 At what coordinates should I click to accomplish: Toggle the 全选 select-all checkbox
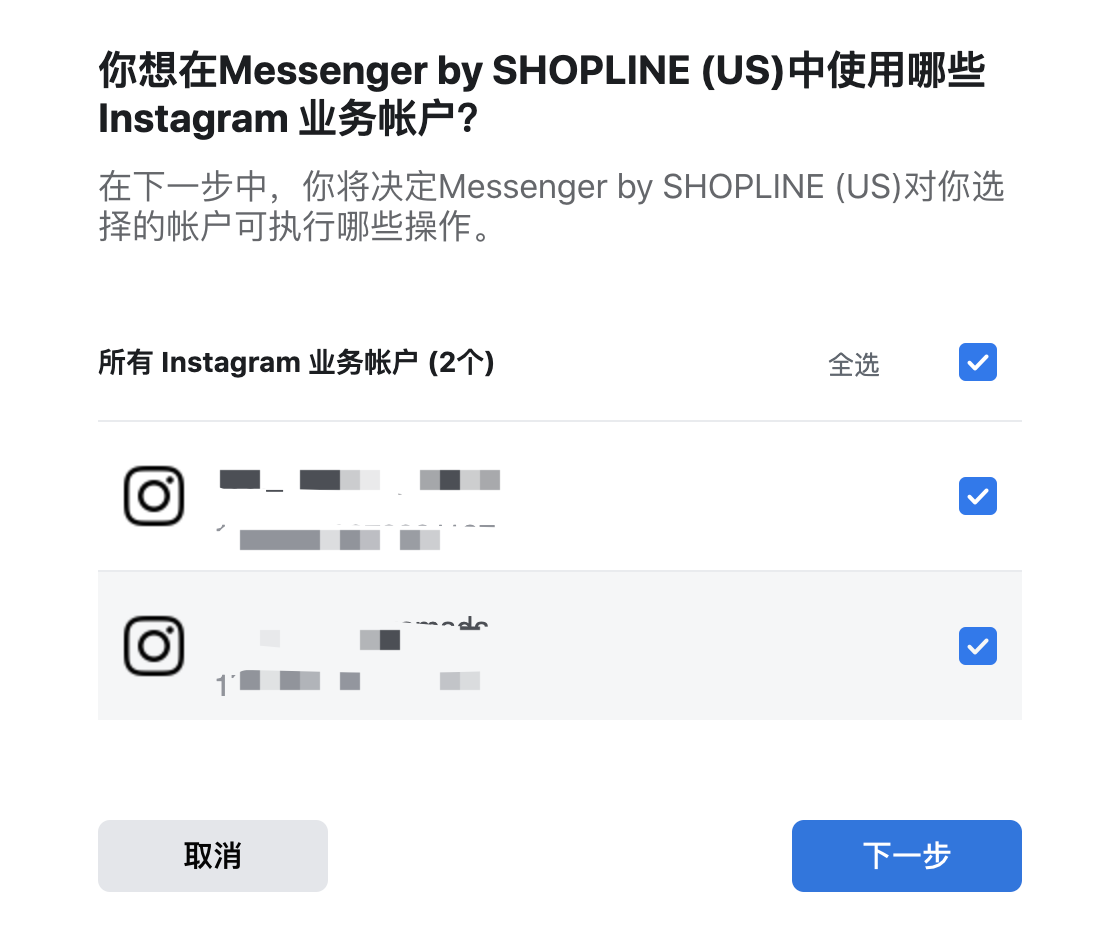point(977,363)
